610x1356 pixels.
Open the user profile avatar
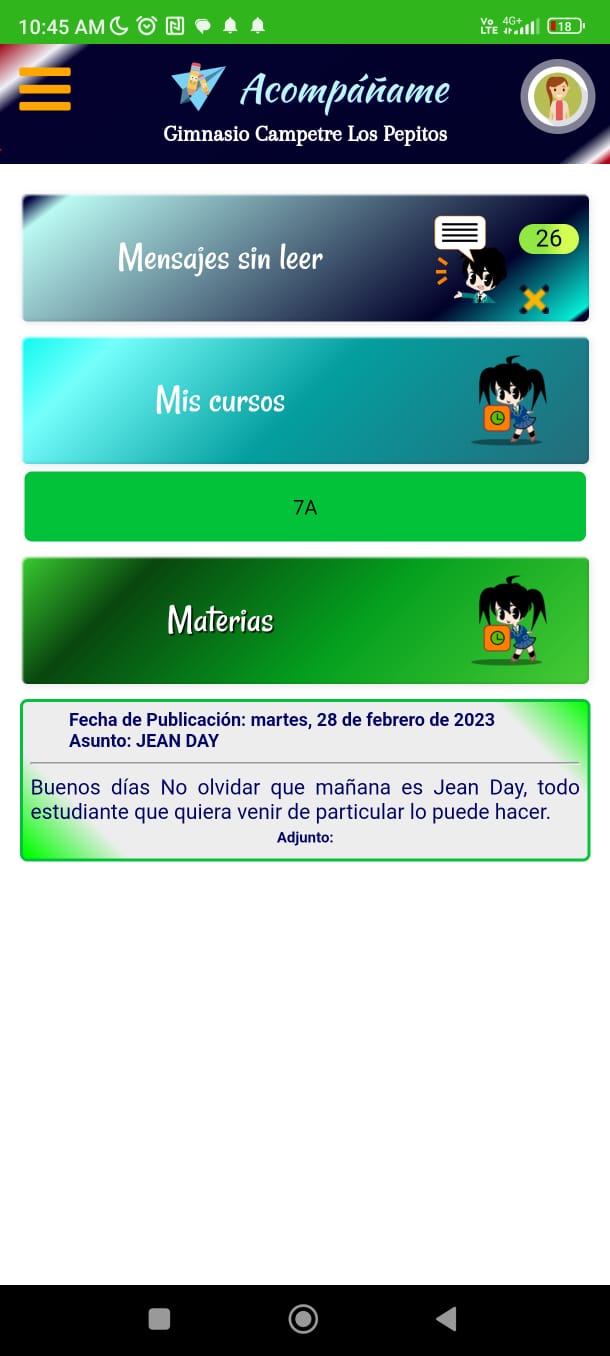coord(558,97)
